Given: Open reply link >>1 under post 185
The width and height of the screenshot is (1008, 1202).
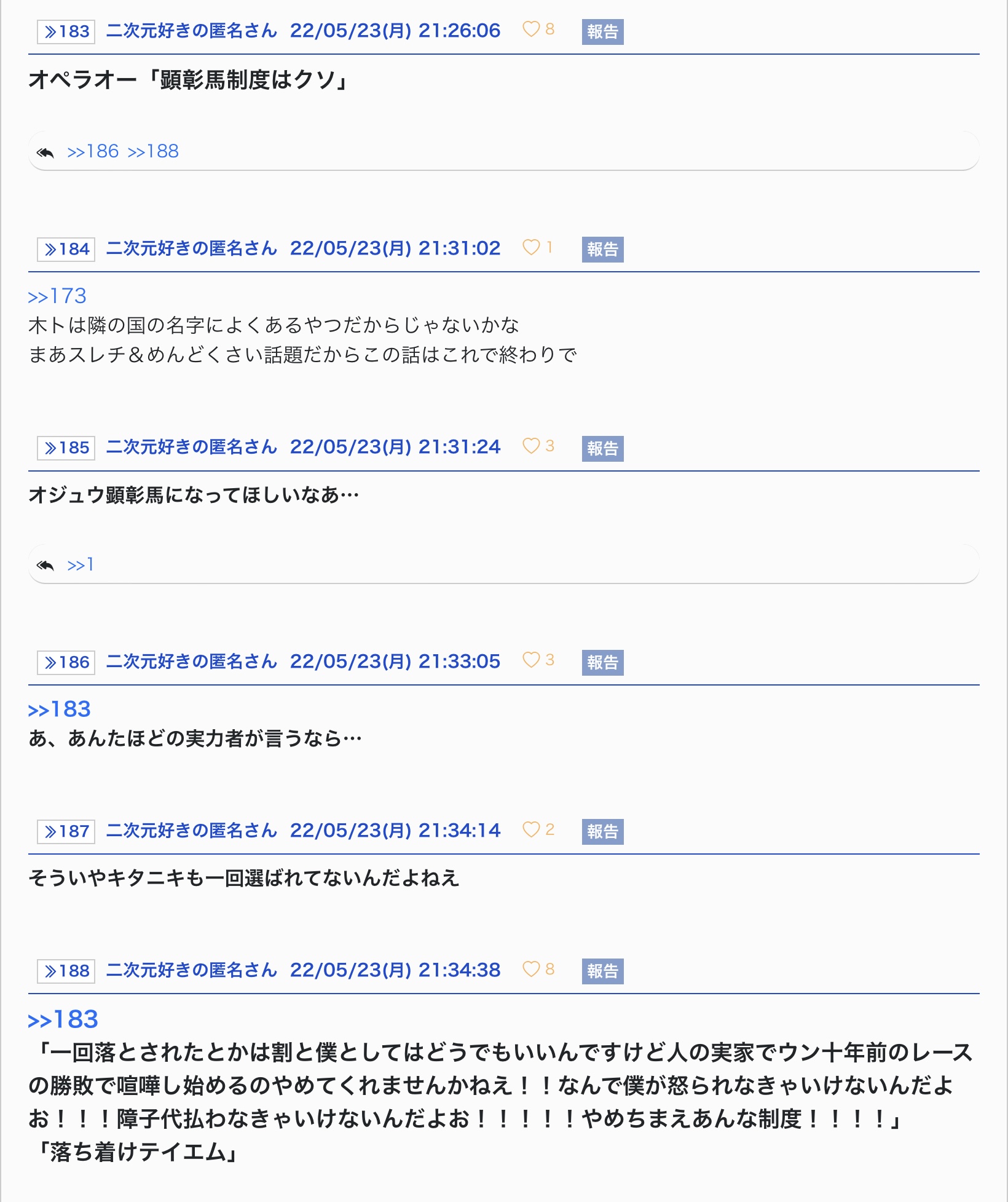Looking at the screenshot, I should pos(81,564).
